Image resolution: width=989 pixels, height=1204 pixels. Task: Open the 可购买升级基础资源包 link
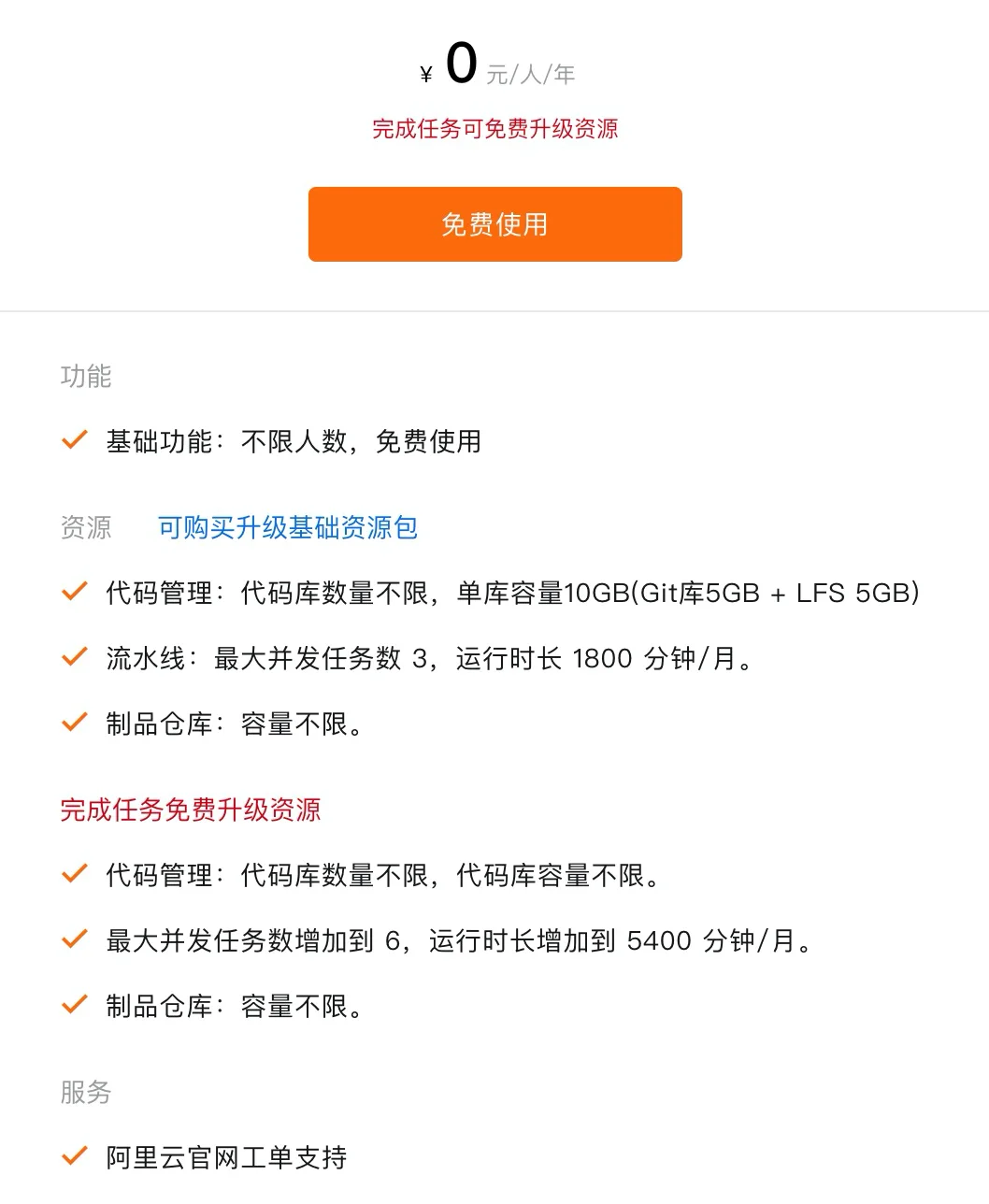[287, 528]
